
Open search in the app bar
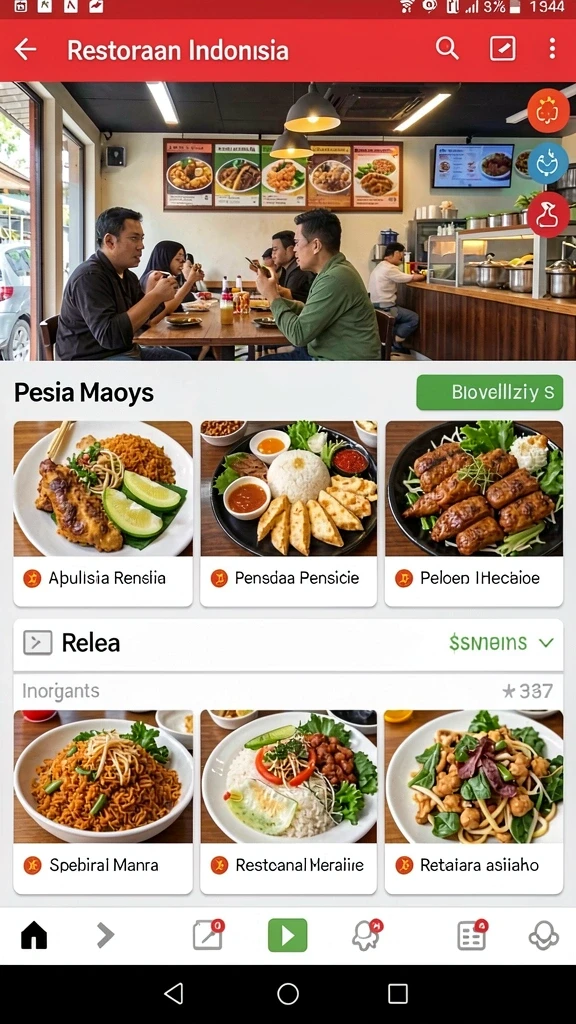[447, 48]
